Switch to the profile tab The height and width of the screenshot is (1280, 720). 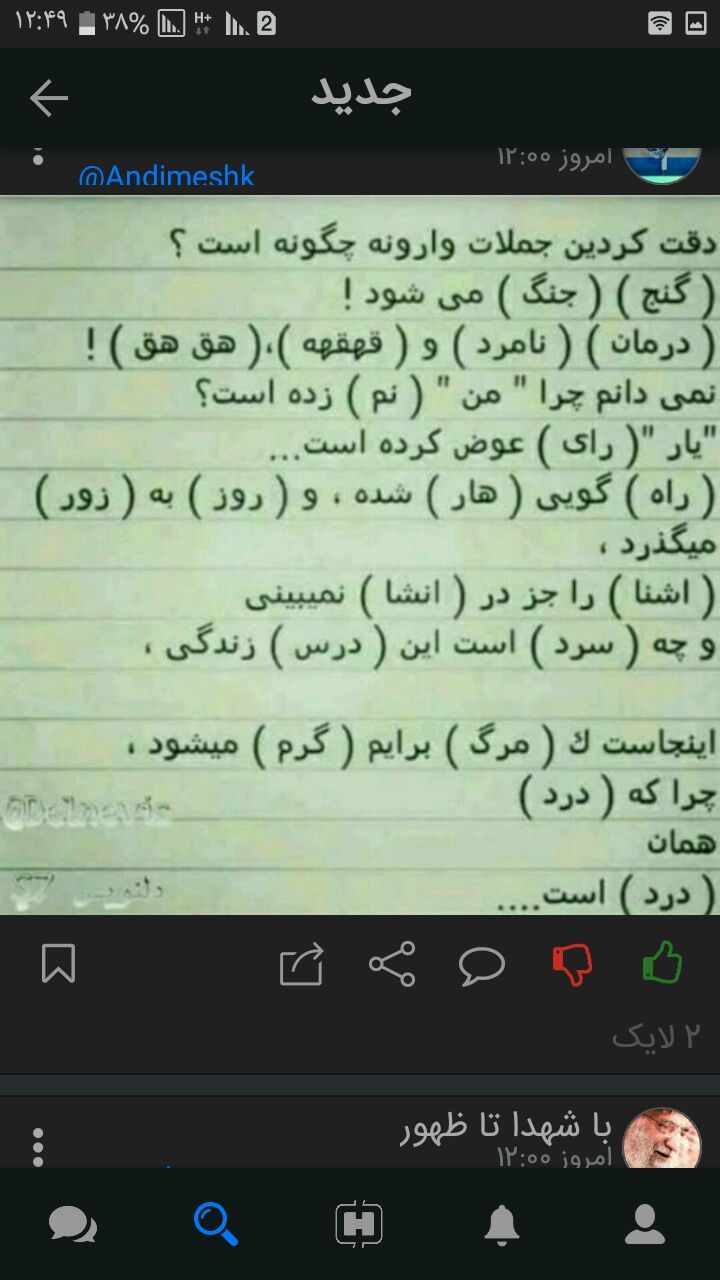pyautogui.click(x=645, y=1224)
